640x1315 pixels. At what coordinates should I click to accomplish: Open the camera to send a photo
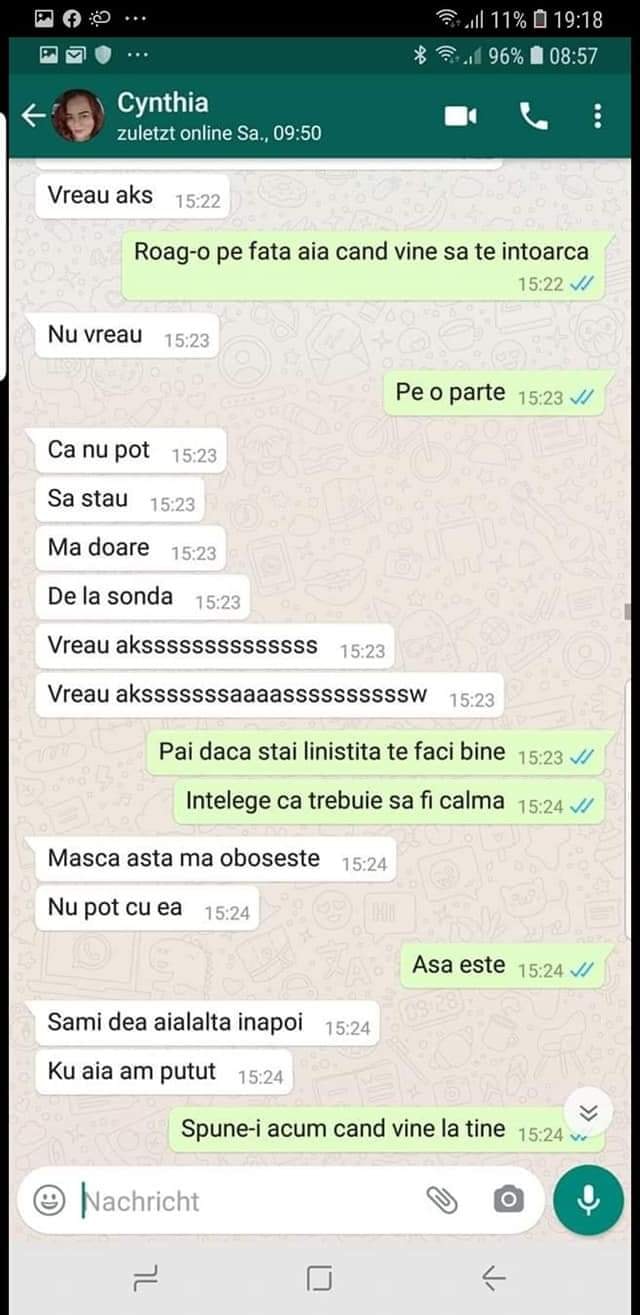[x=508, y=1200]
